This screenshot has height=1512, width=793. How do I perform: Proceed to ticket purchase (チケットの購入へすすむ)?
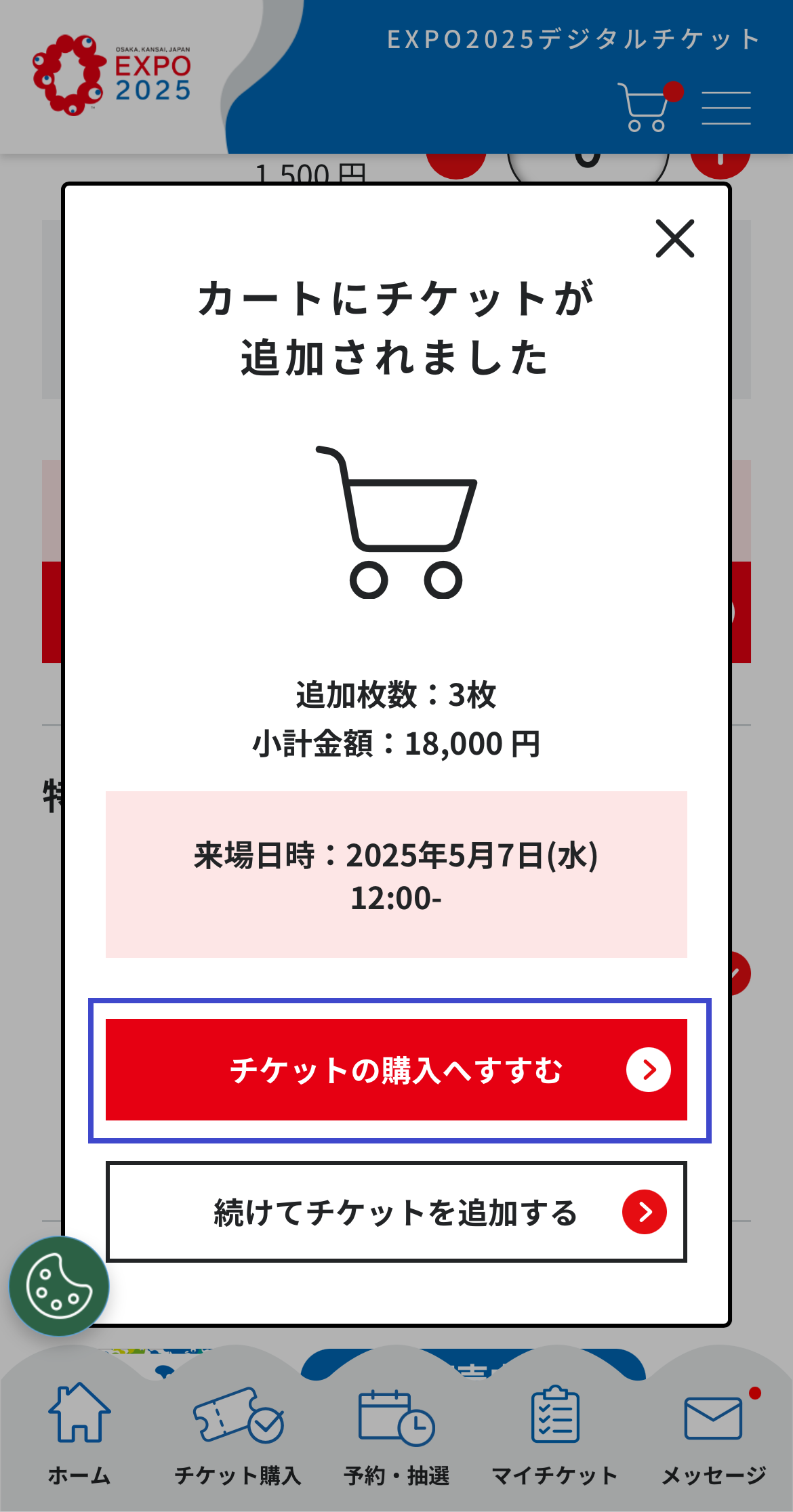pyautogui.click(x=396, y=1070)
